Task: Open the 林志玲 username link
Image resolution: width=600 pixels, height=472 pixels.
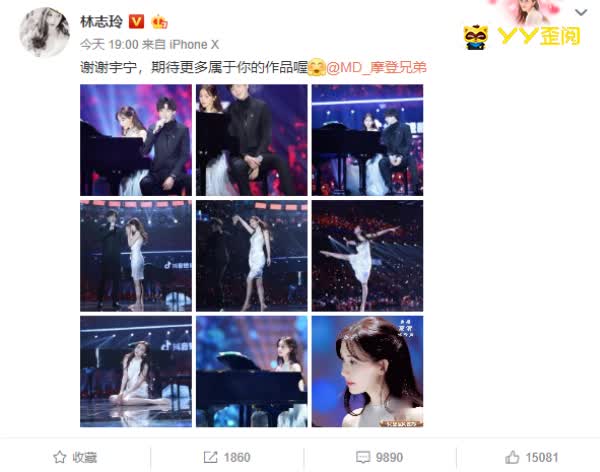Action: 101,19
